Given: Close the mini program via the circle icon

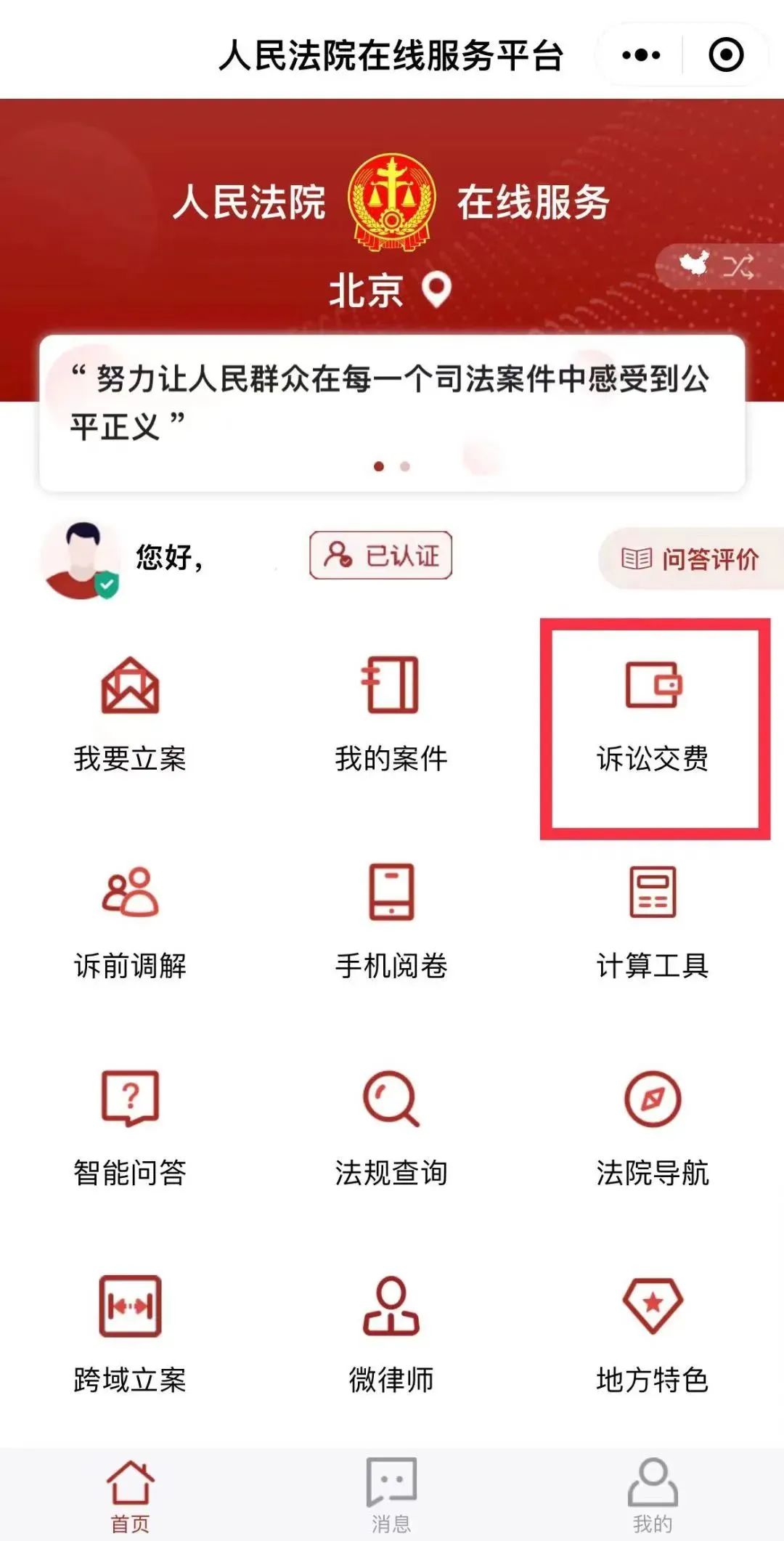Looking at the screenshot, I should [x=726, y=55].
